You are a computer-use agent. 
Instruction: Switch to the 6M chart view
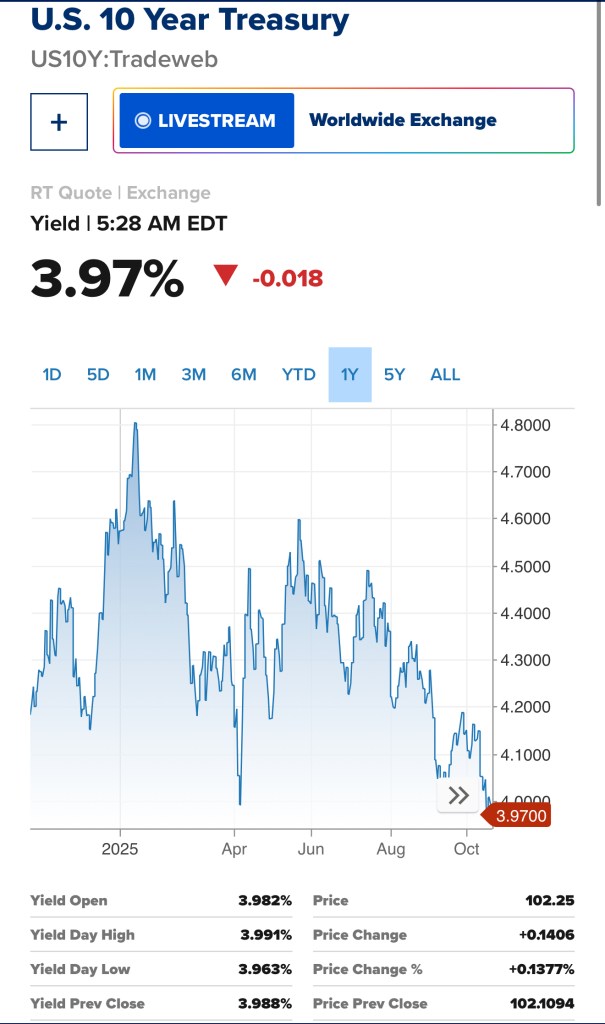(x=244, y=375)
